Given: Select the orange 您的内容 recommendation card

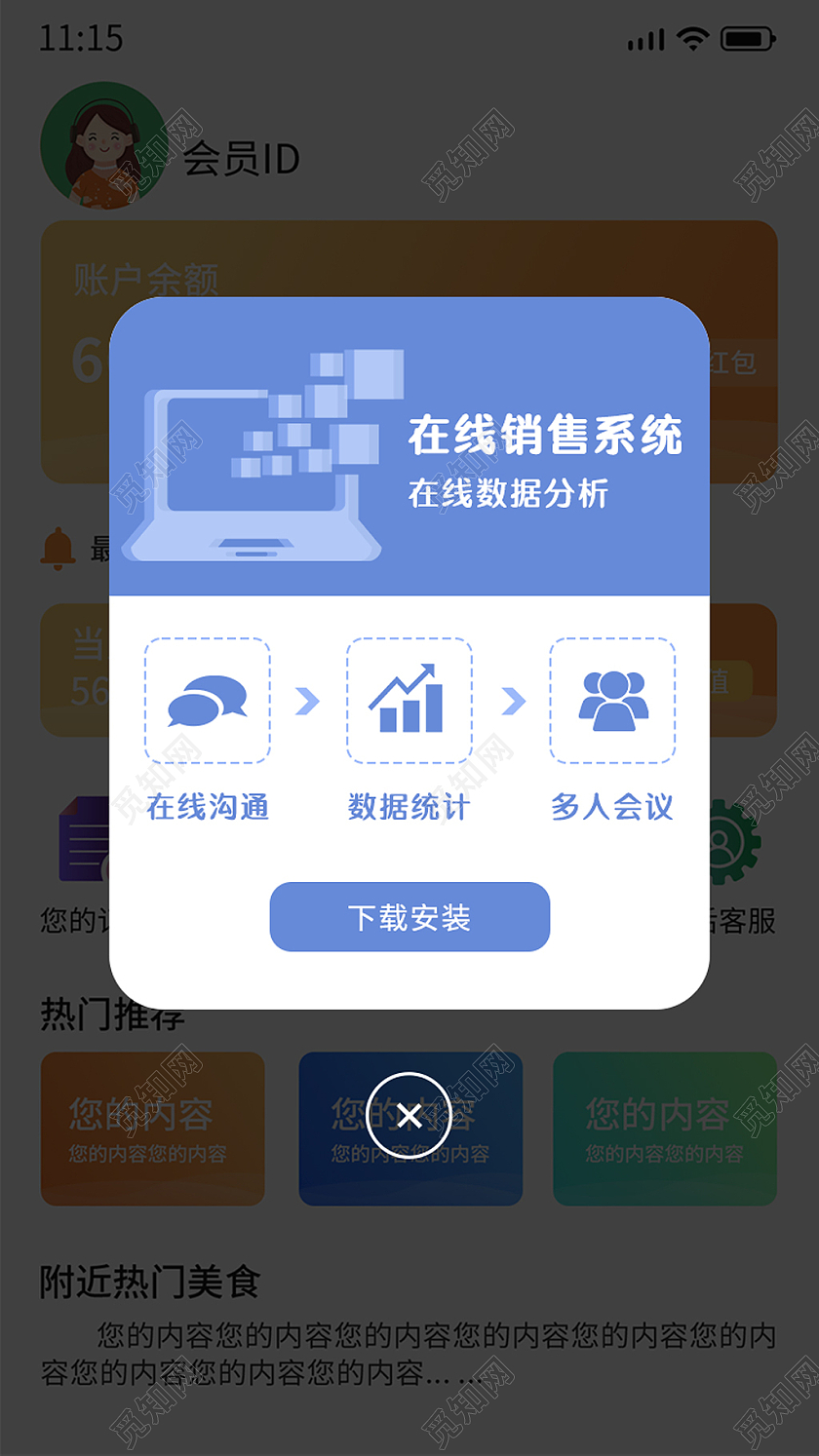Looking at the screenshot, I should click(x=152, y=1129).
